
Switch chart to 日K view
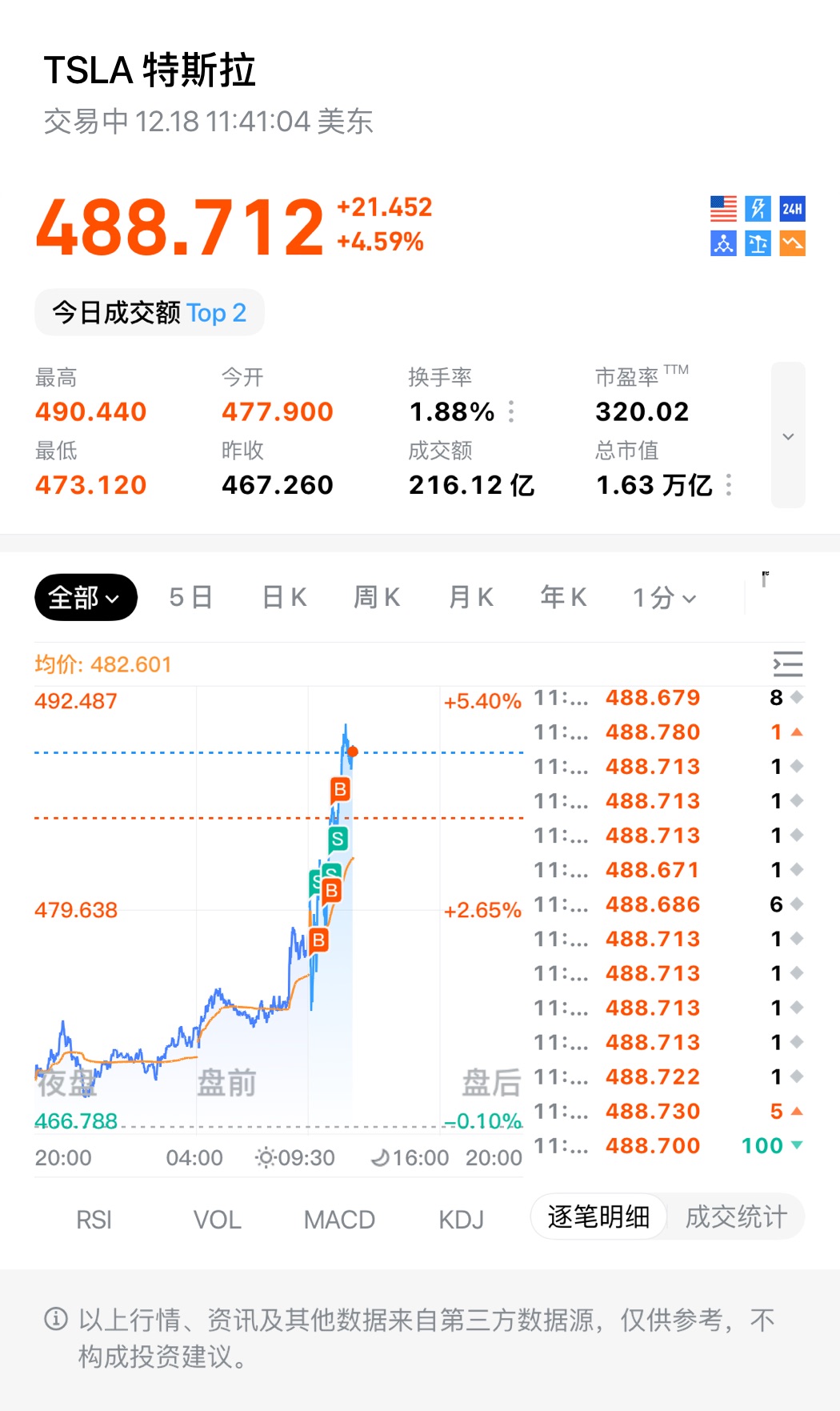coord(285,597)
